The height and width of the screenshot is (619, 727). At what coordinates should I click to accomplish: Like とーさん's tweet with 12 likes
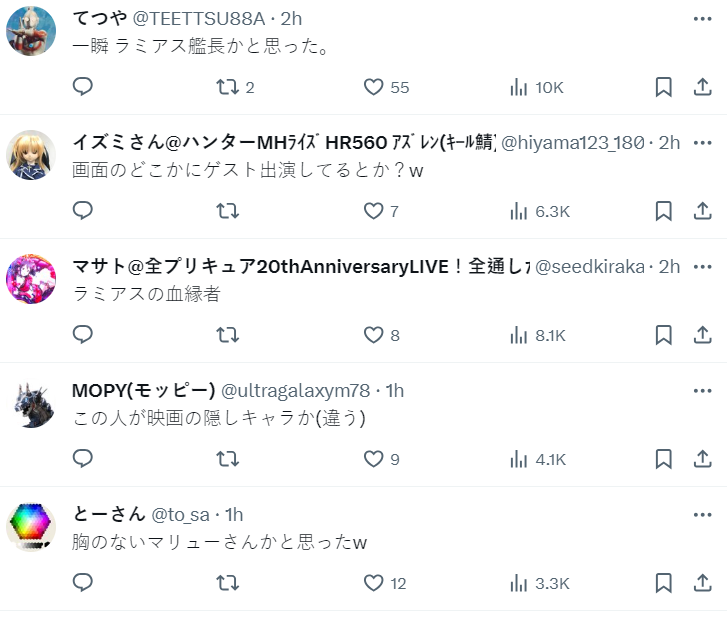[374, 583]
